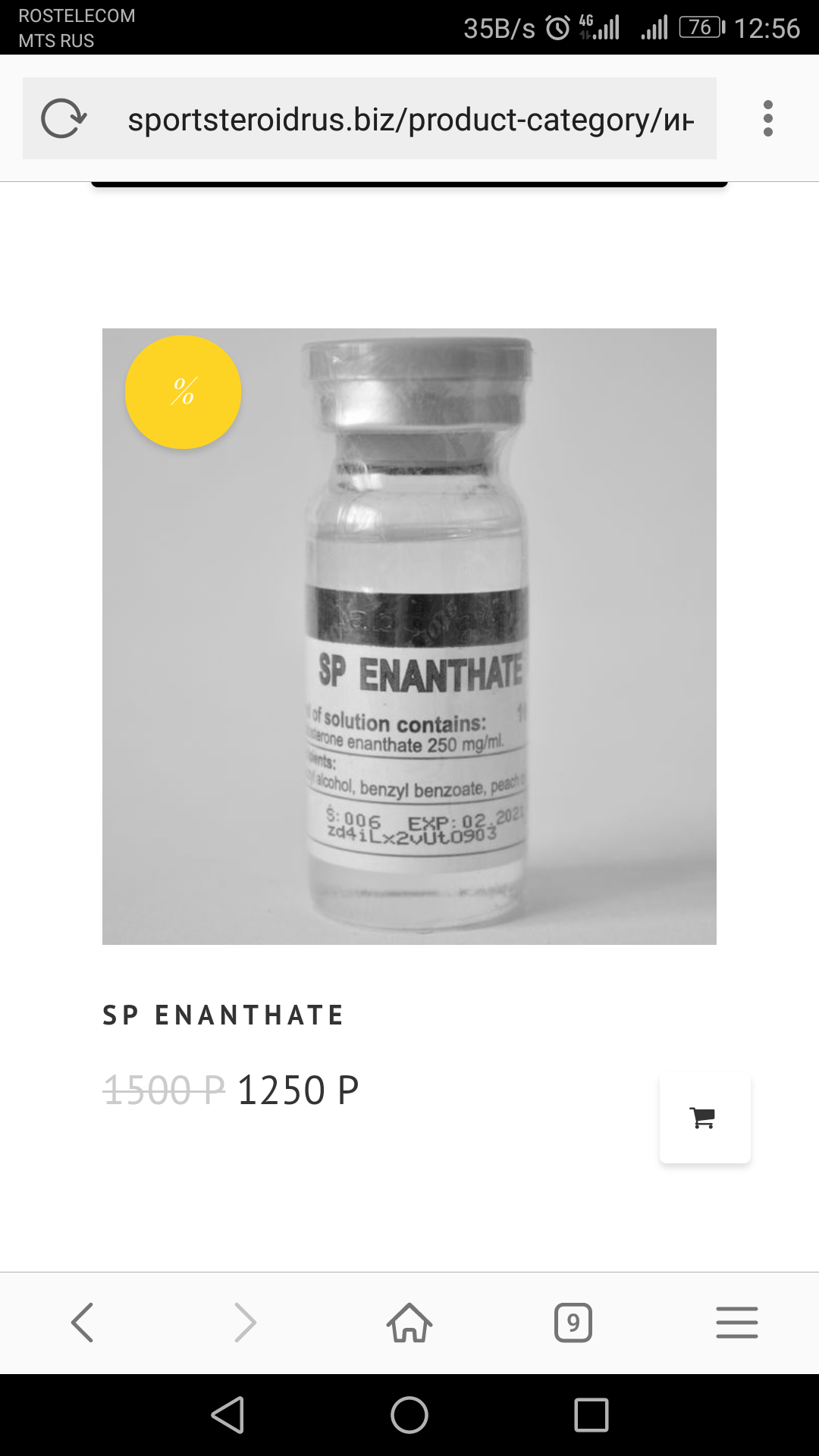Add SP Enanthate to the cart

tap(704, 1118)
